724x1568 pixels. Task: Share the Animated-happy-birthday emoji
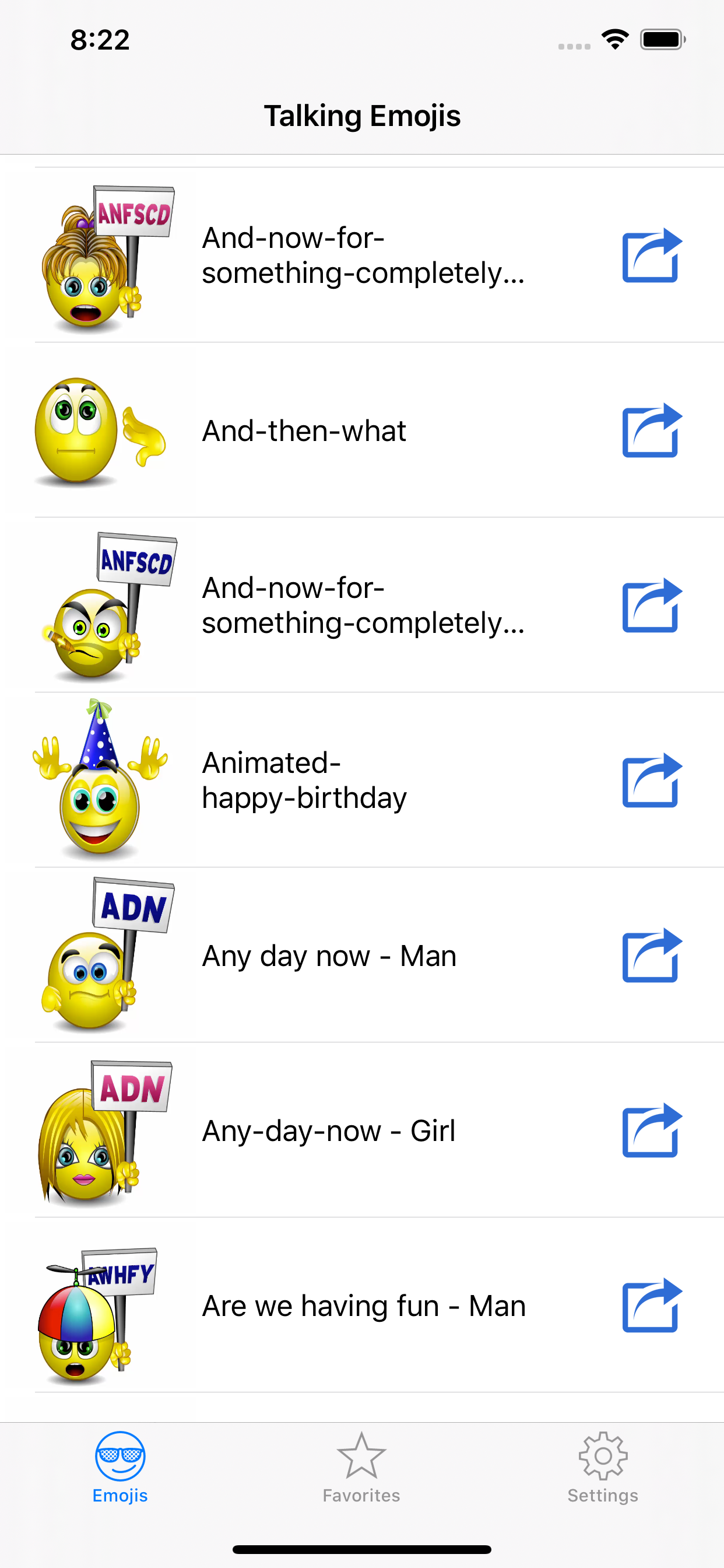click(652, 780)
